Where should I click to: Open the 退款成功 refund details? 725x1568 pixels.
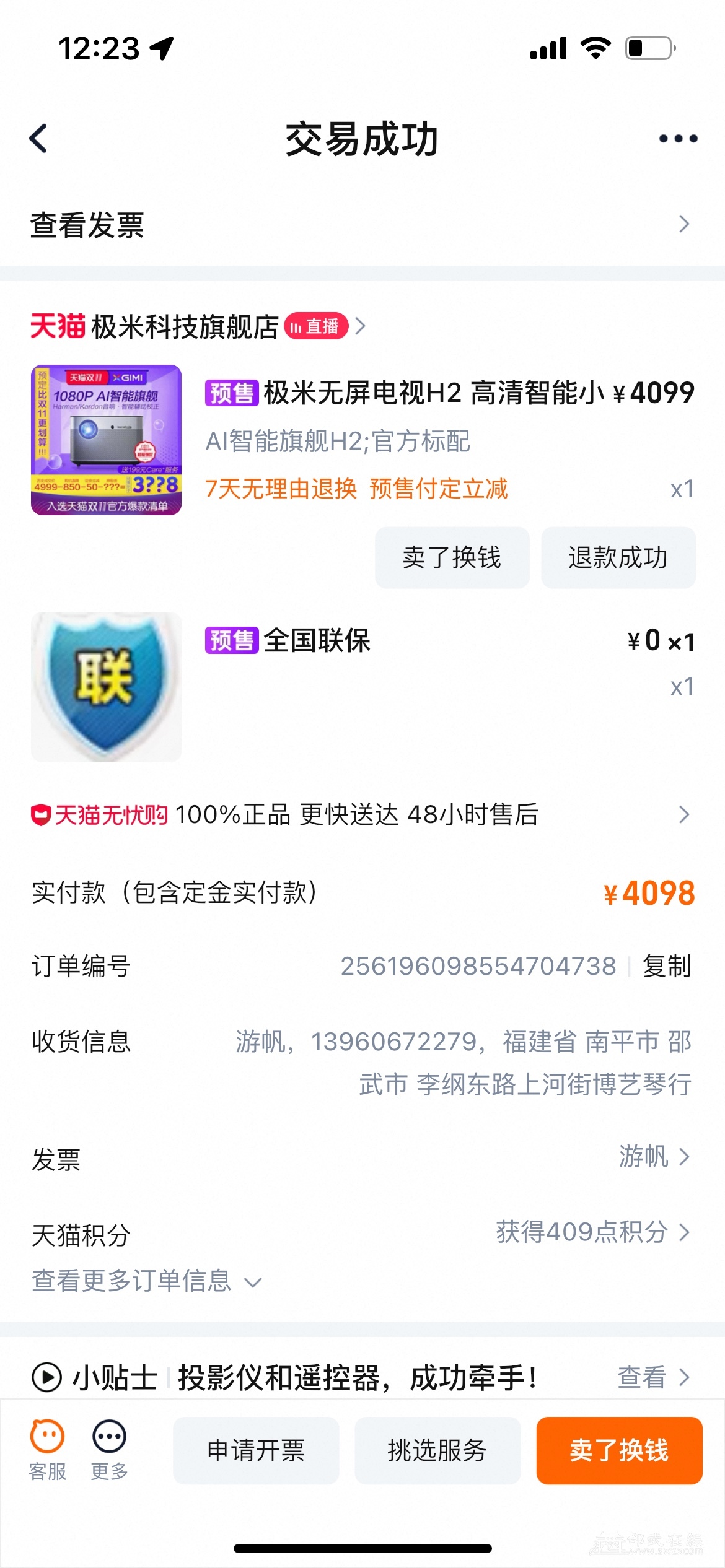click(x=618, y=557)
